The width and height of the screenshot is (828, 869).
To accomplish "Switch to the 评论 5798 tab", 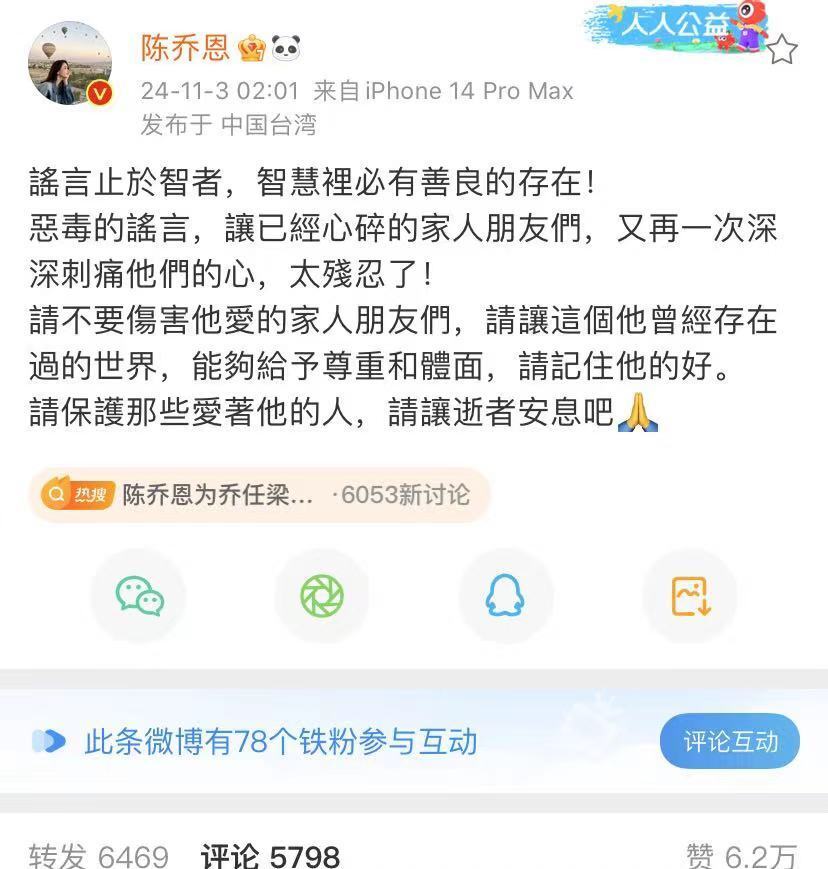I will [x=270, y=854].
